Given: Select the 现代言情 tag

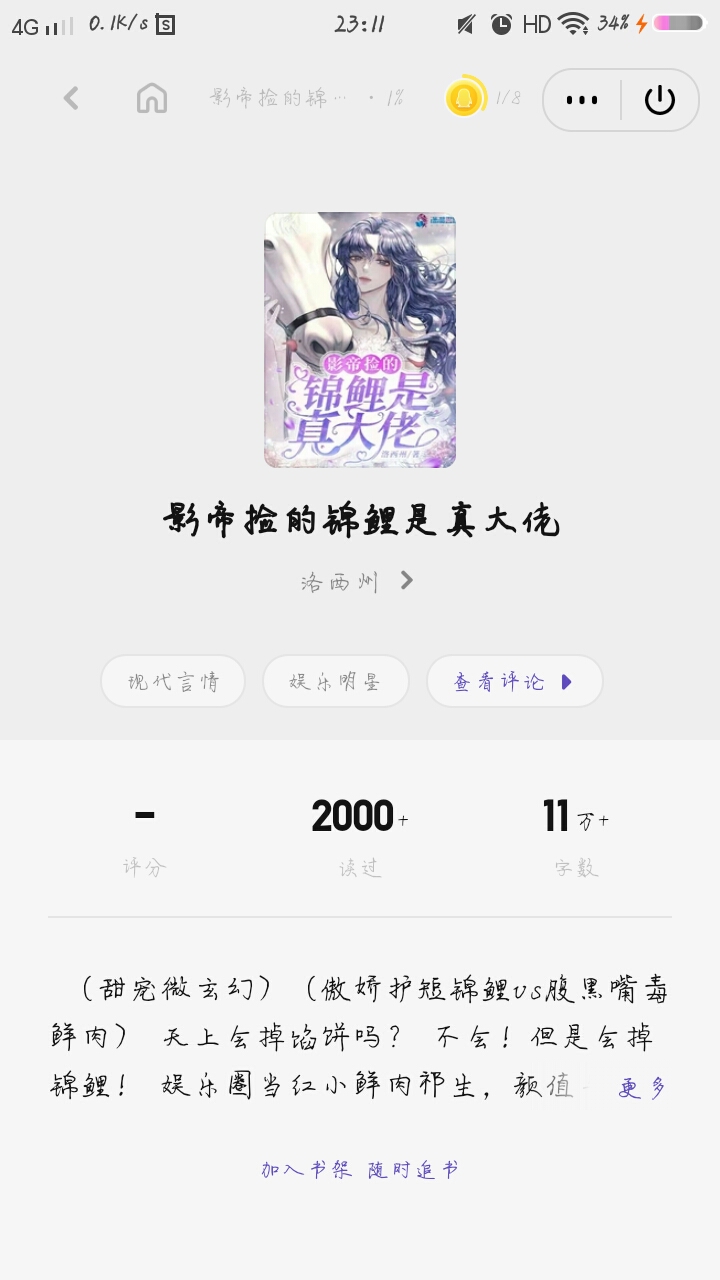Looking at the screenshot, I should 173,682.
